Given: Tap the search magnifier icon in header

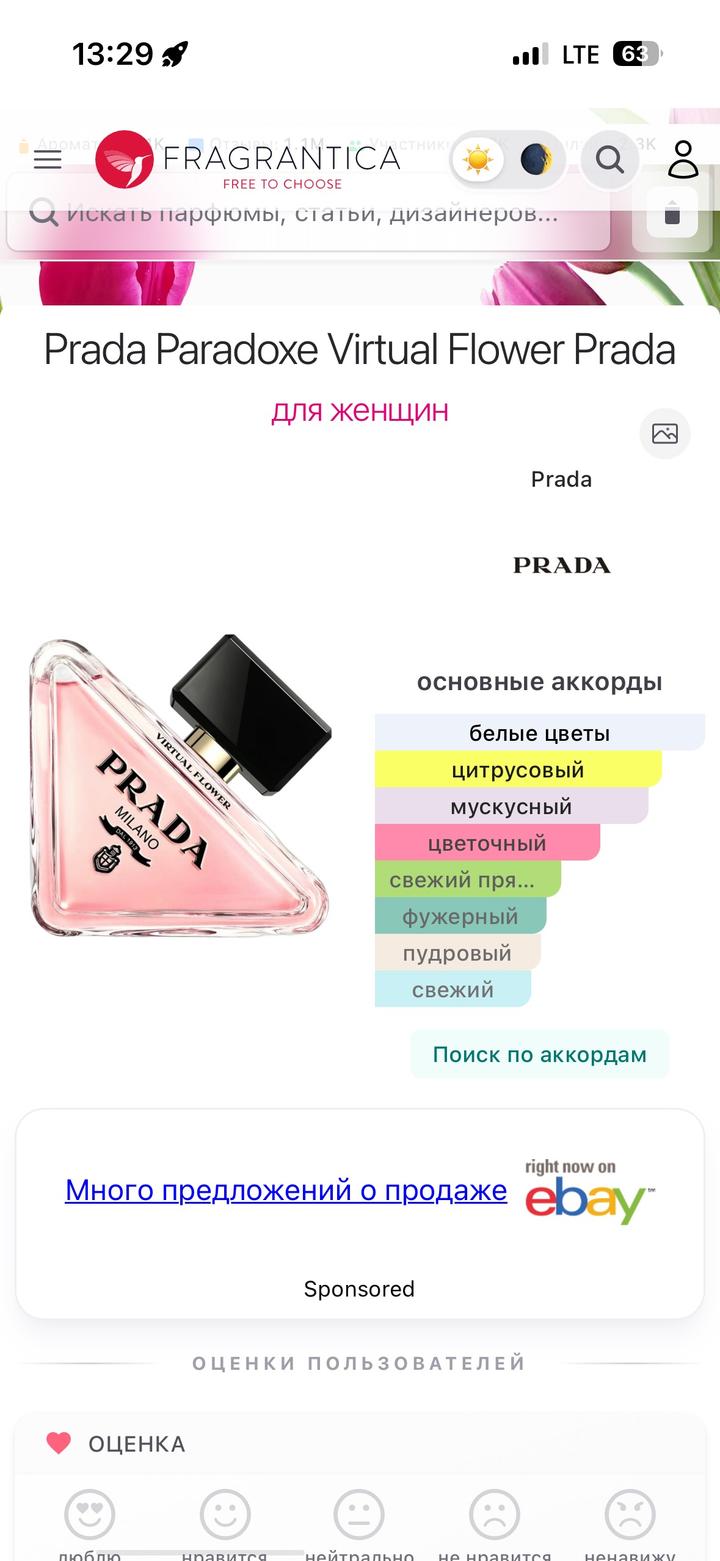Looking at the screenshot, I should 609,159.
